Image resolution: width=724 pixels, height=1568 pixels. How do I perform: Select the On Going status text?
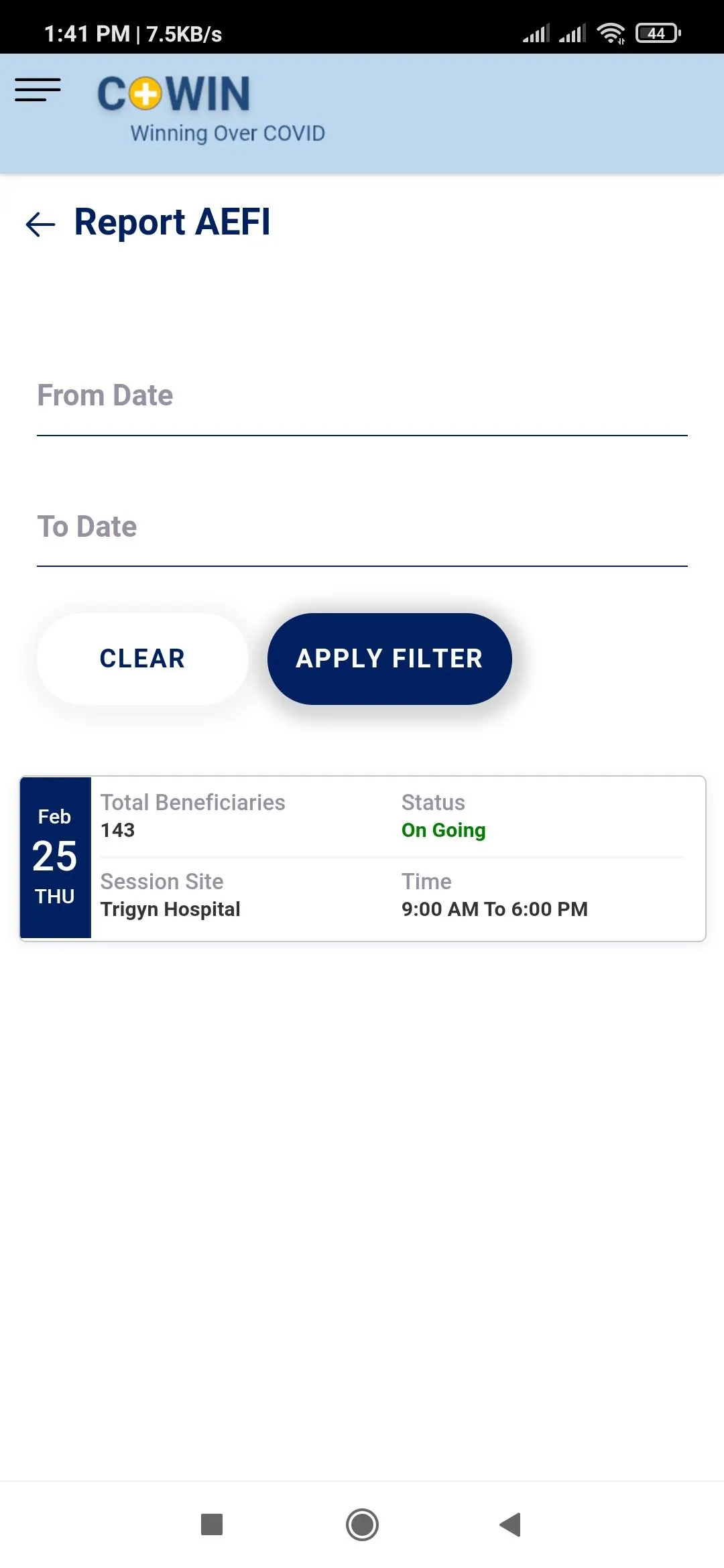click(x=442, y=830)
